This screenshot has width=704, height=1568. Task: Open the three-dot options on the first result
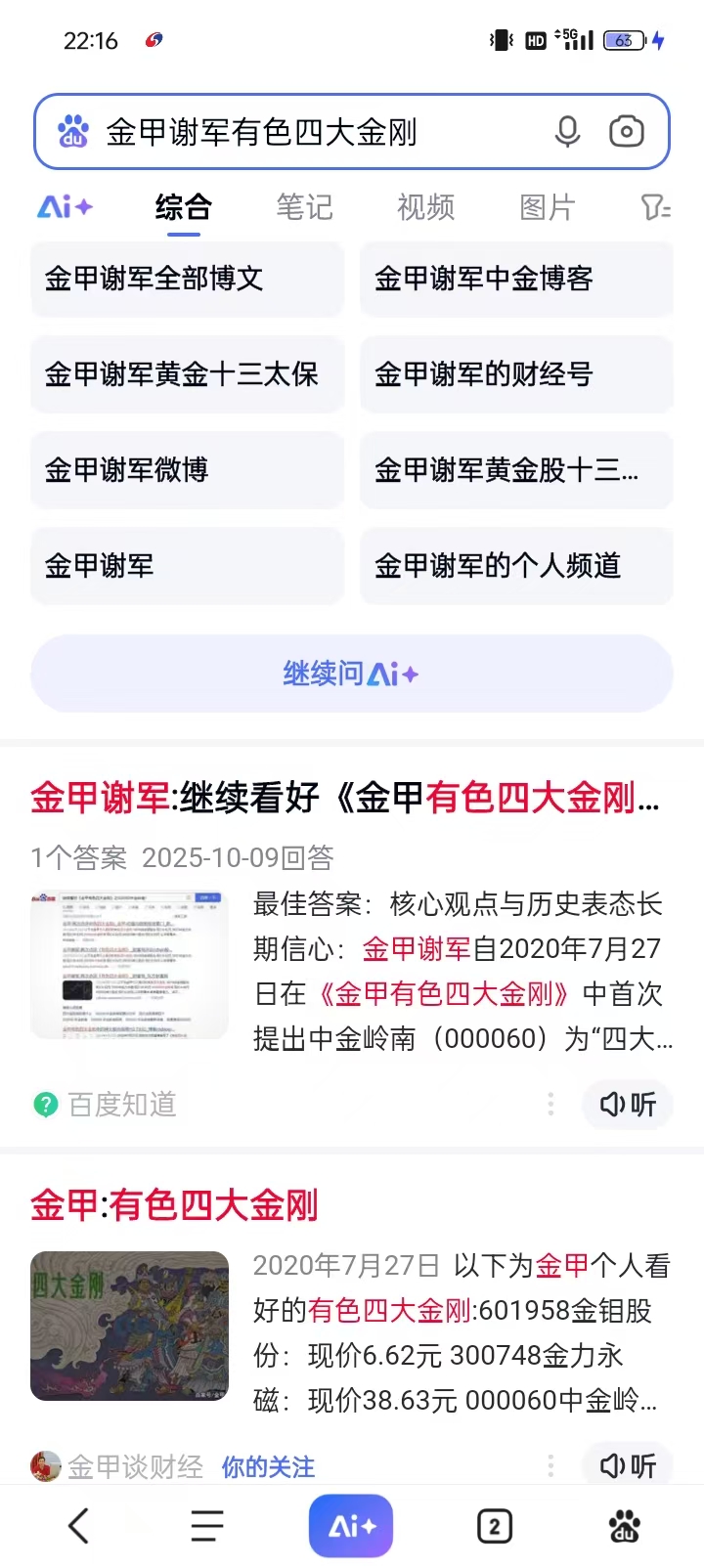tap(550, 1105)
